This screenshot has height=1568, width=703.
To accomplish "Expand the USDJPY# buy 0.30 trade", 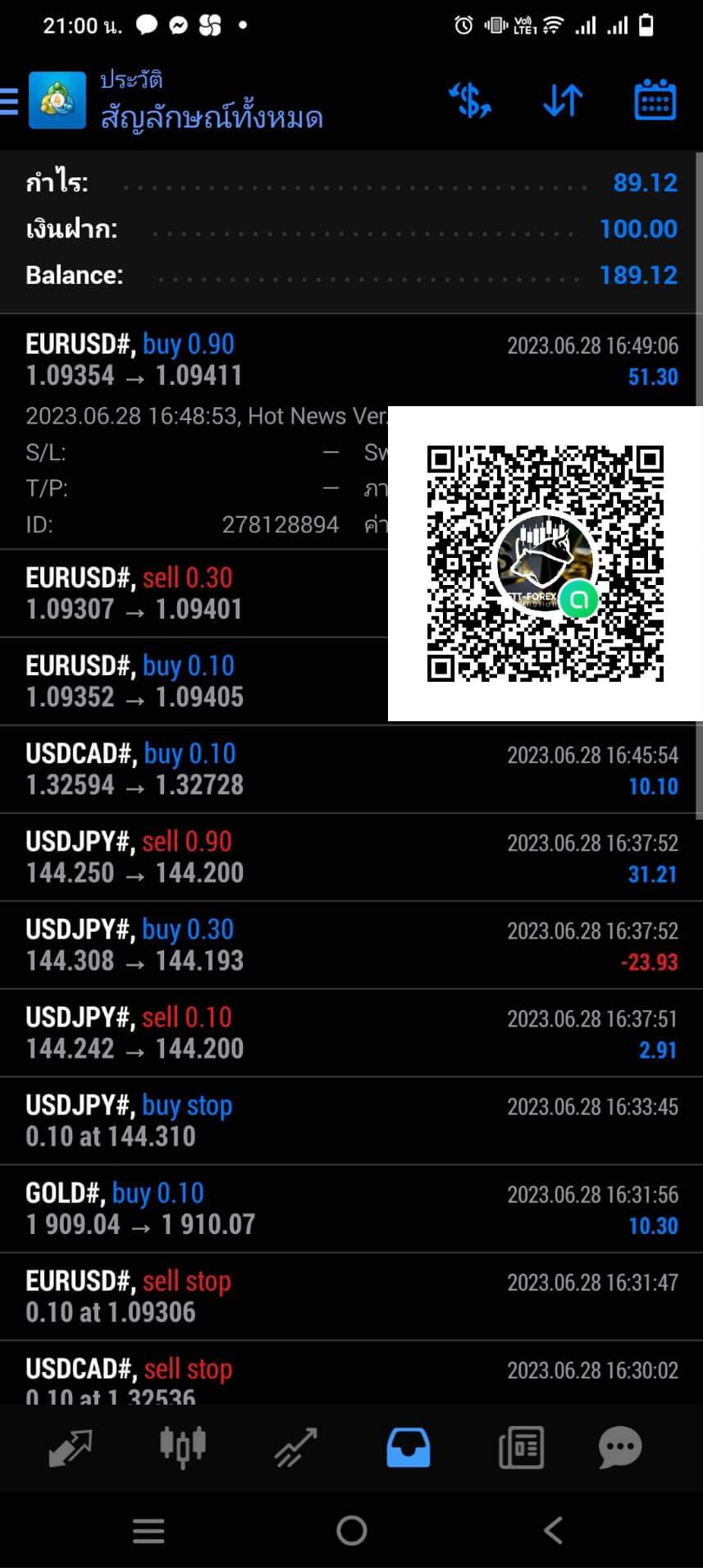I will (x=351, y=945).
